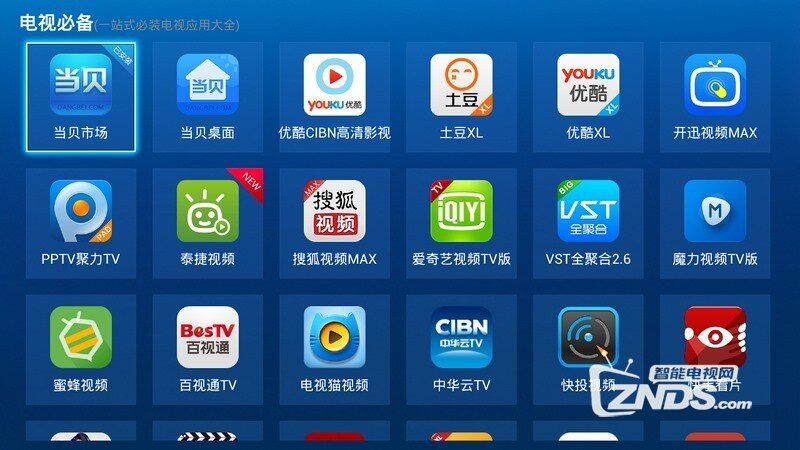Select the 当贝桌面 app
800x450 pixels.
207,97
